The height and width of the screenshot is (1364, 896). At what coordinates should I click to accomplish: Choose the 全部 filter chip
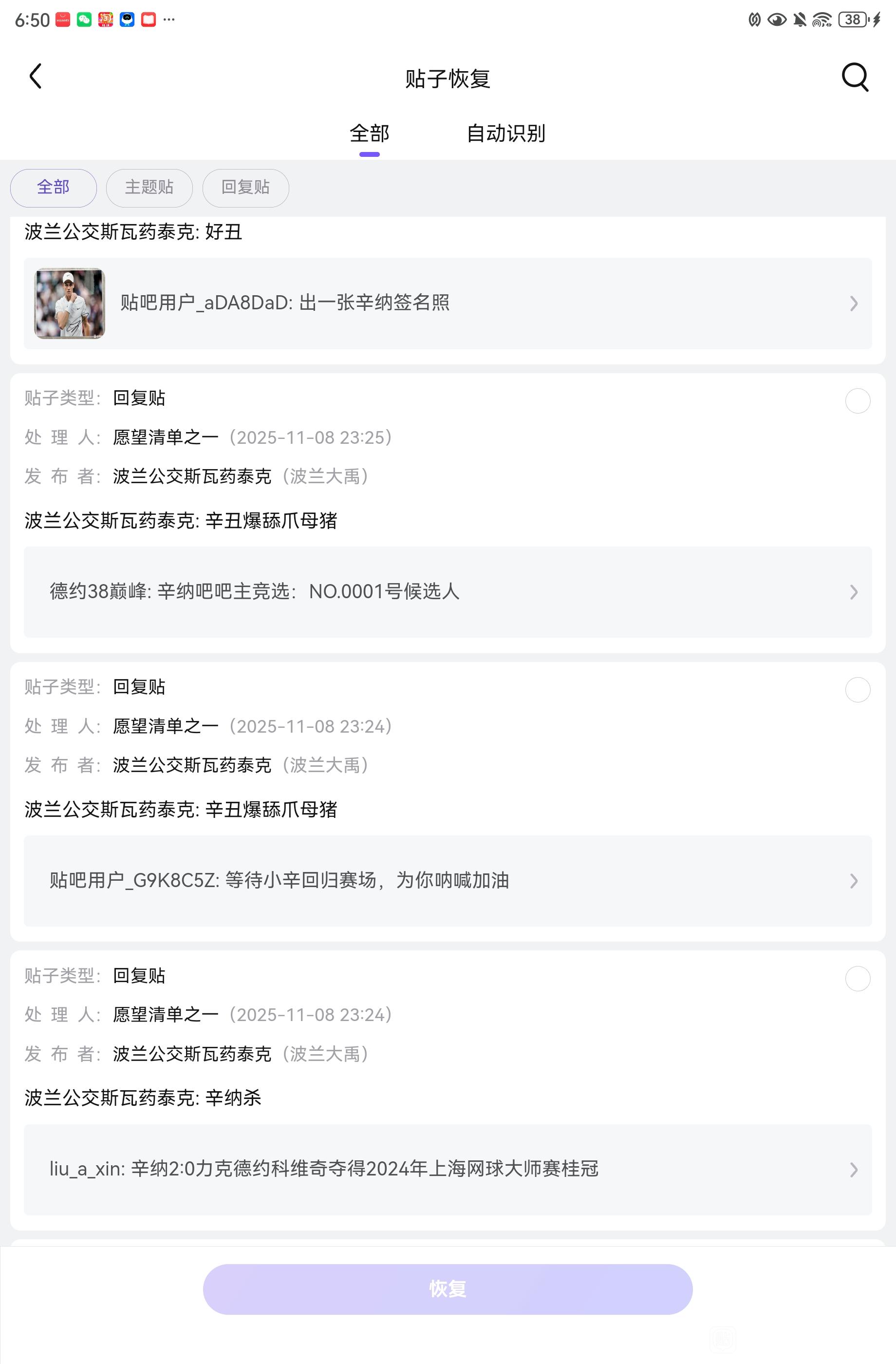53,188
